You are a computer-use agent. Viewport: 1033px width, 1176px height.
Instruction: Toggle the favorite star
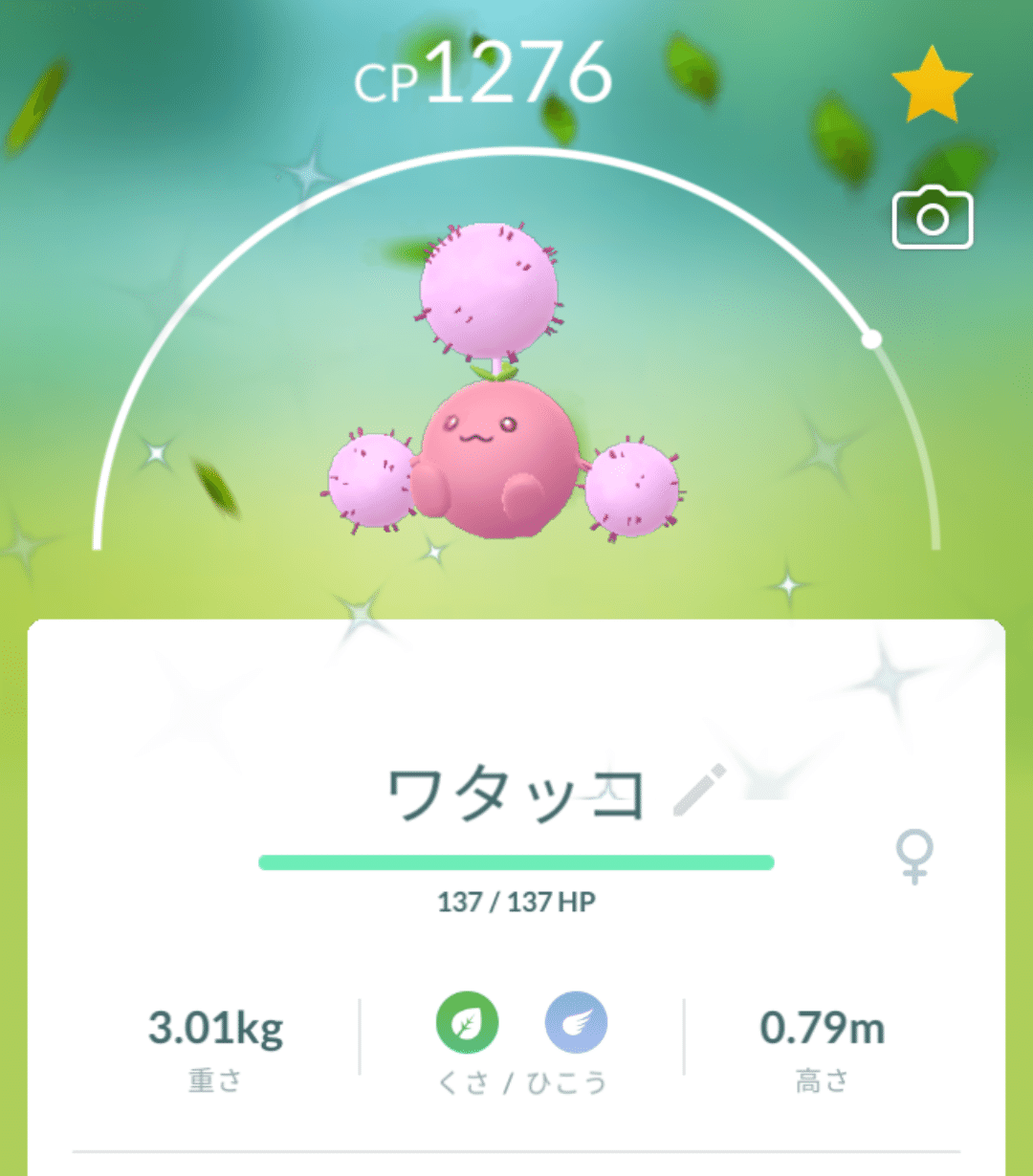[x=932, y=83]
